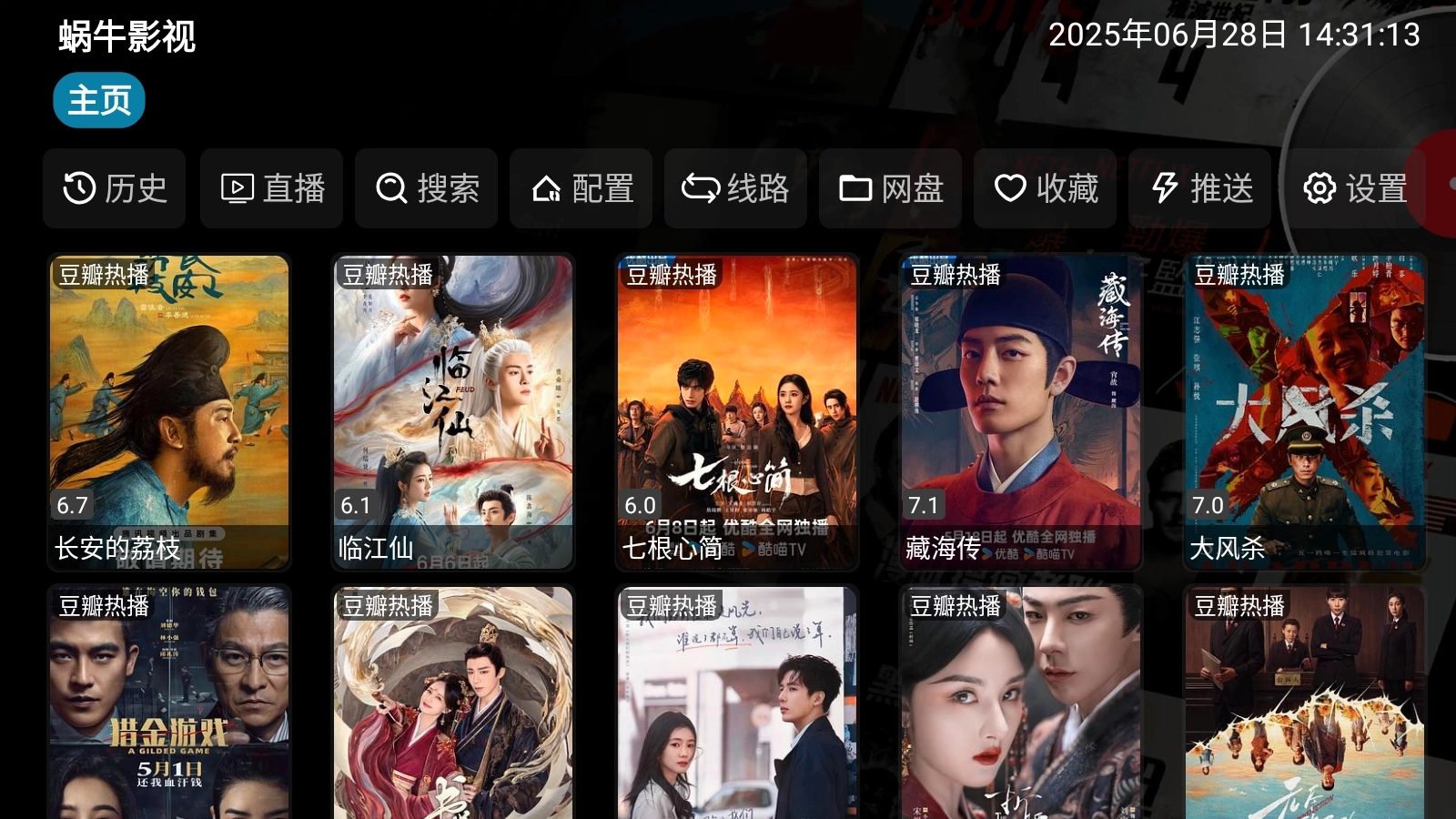Open 设置 settings
This screenshot has width=1456, height=819.
click(x=1355, y=188)
